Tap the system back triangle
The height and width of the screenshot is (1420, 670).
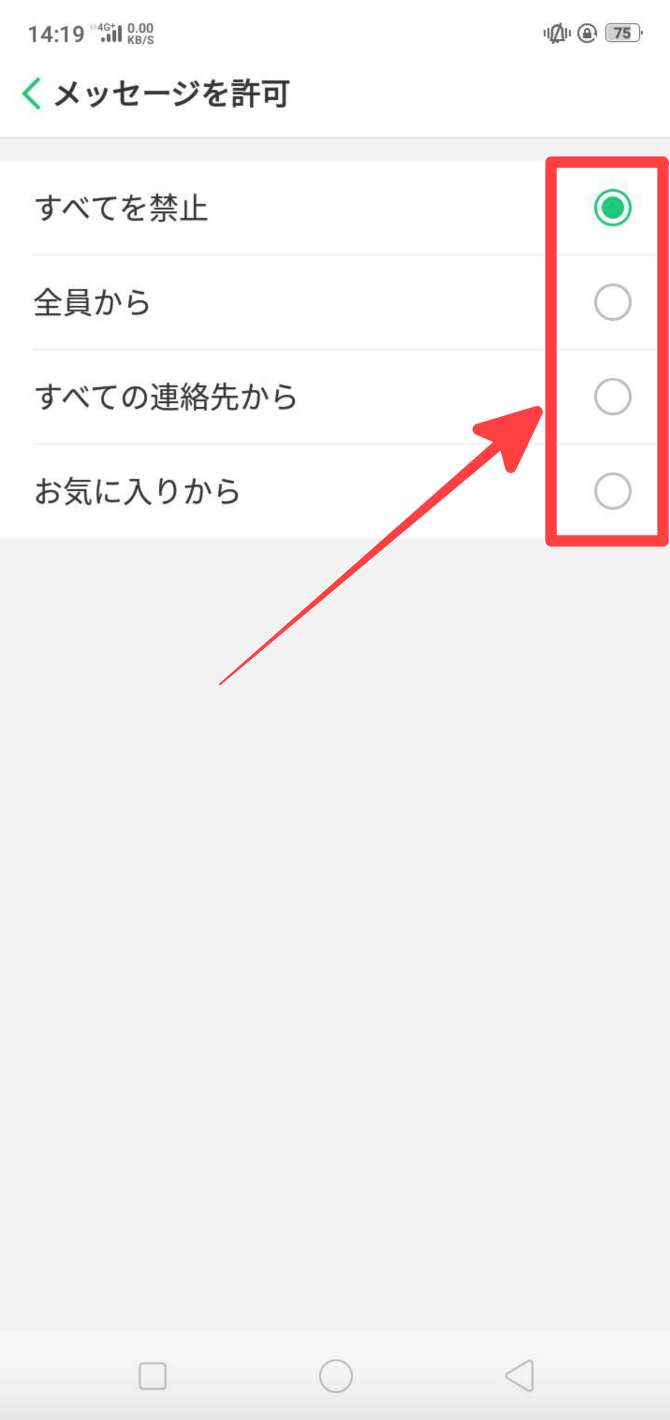[x=519, y=1376]
